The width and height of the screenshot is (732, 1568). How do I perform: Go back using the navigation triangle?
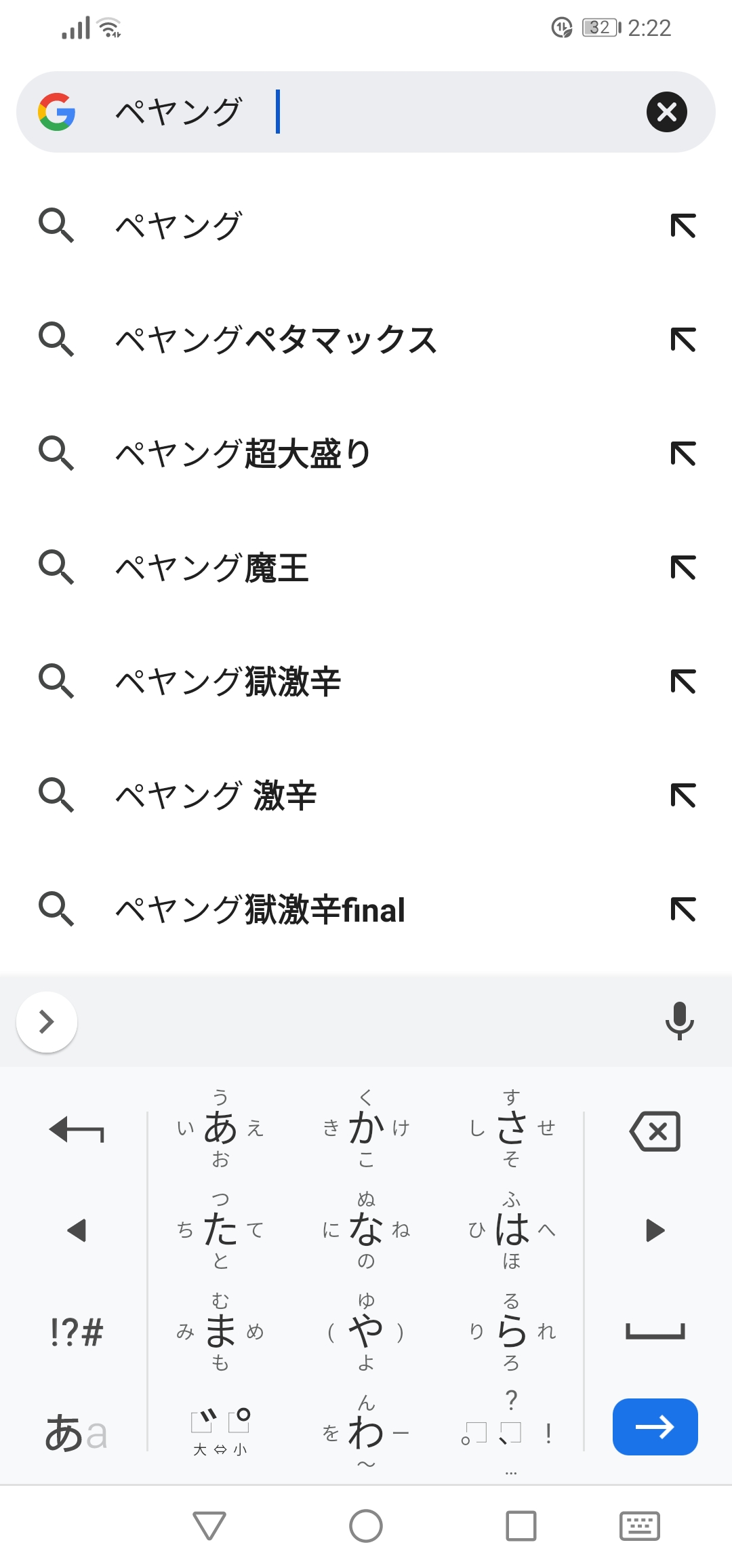[x=209, y=1527]
